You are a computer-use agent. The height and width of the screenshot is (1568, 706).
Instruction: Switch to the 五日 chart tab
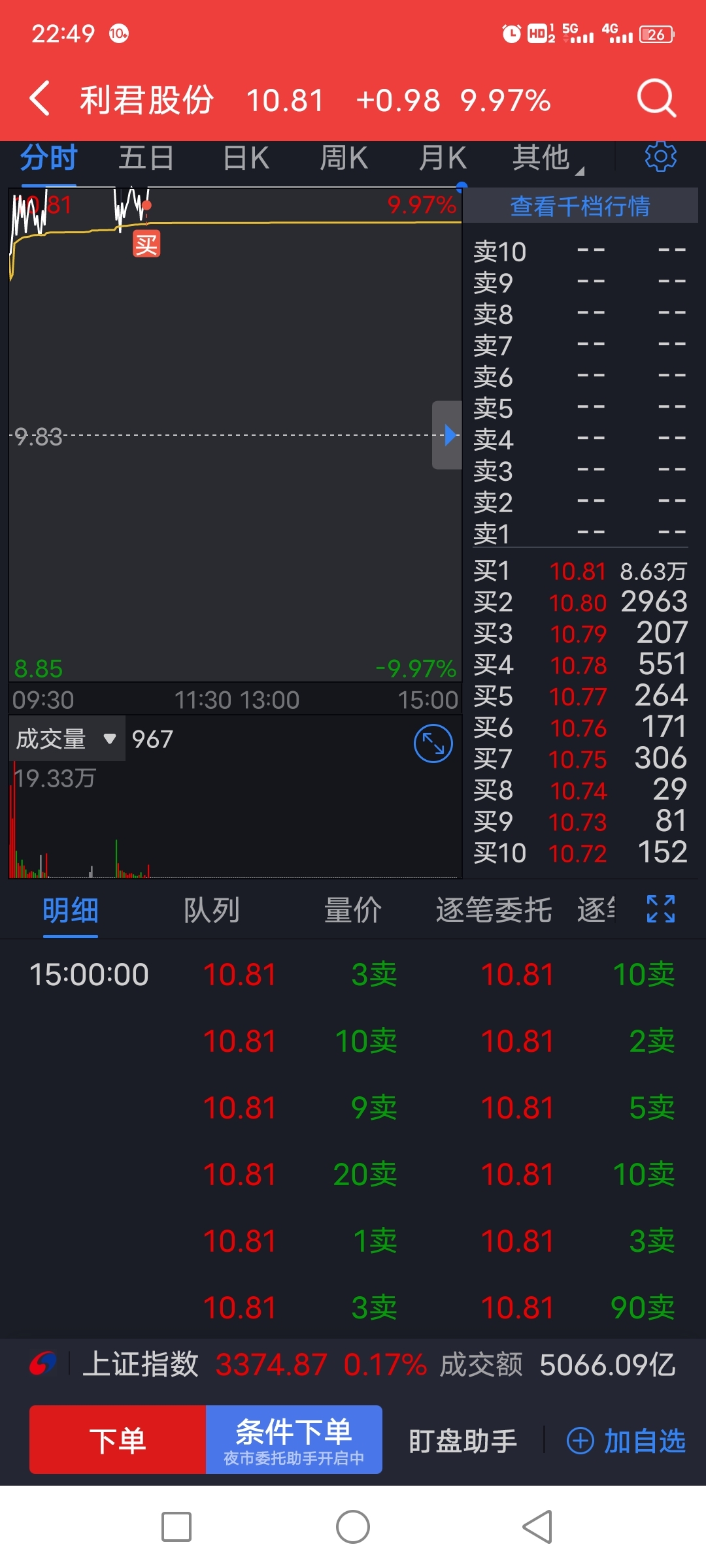(x=146, y=158)
